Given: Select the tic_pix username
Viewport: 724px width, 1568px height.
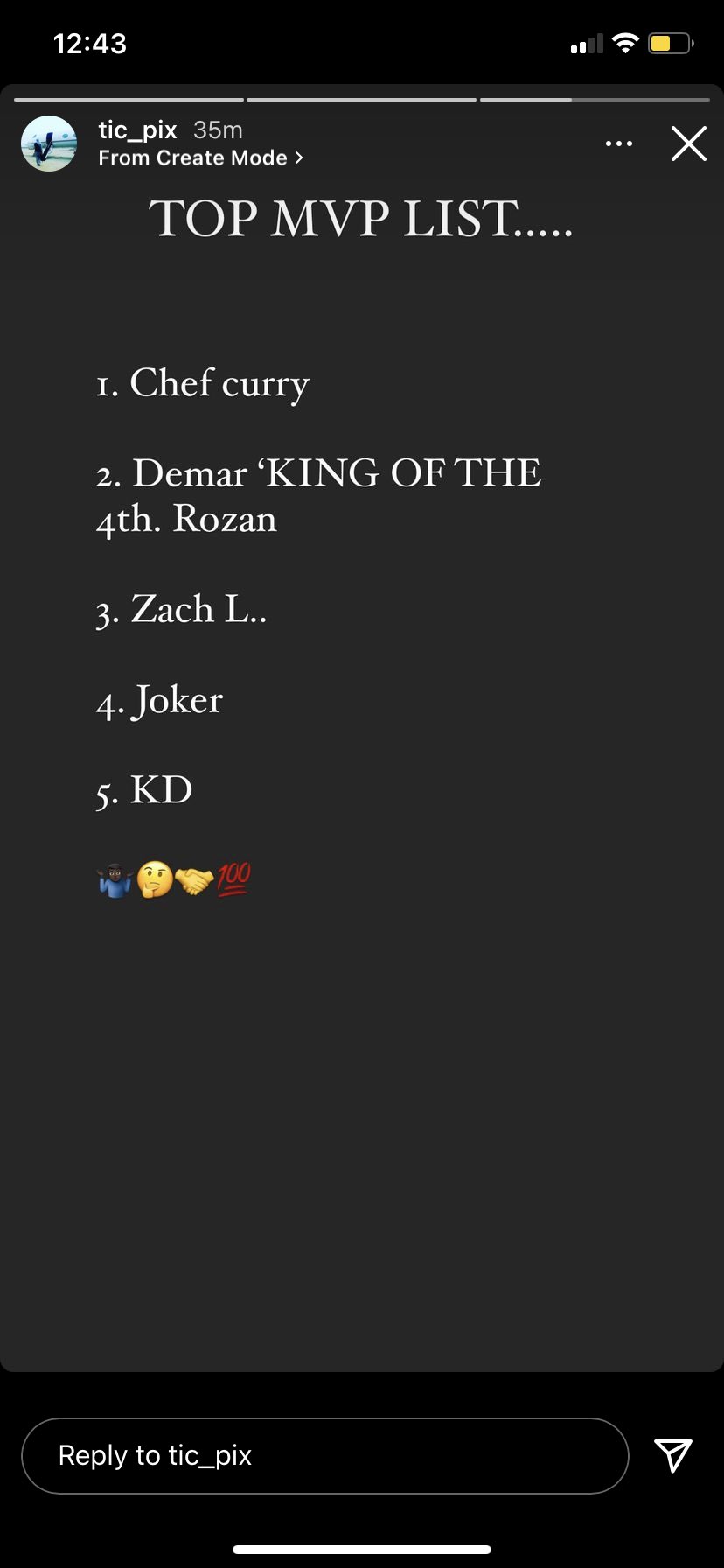Looking at the screenshot, I should click(136, 129).
